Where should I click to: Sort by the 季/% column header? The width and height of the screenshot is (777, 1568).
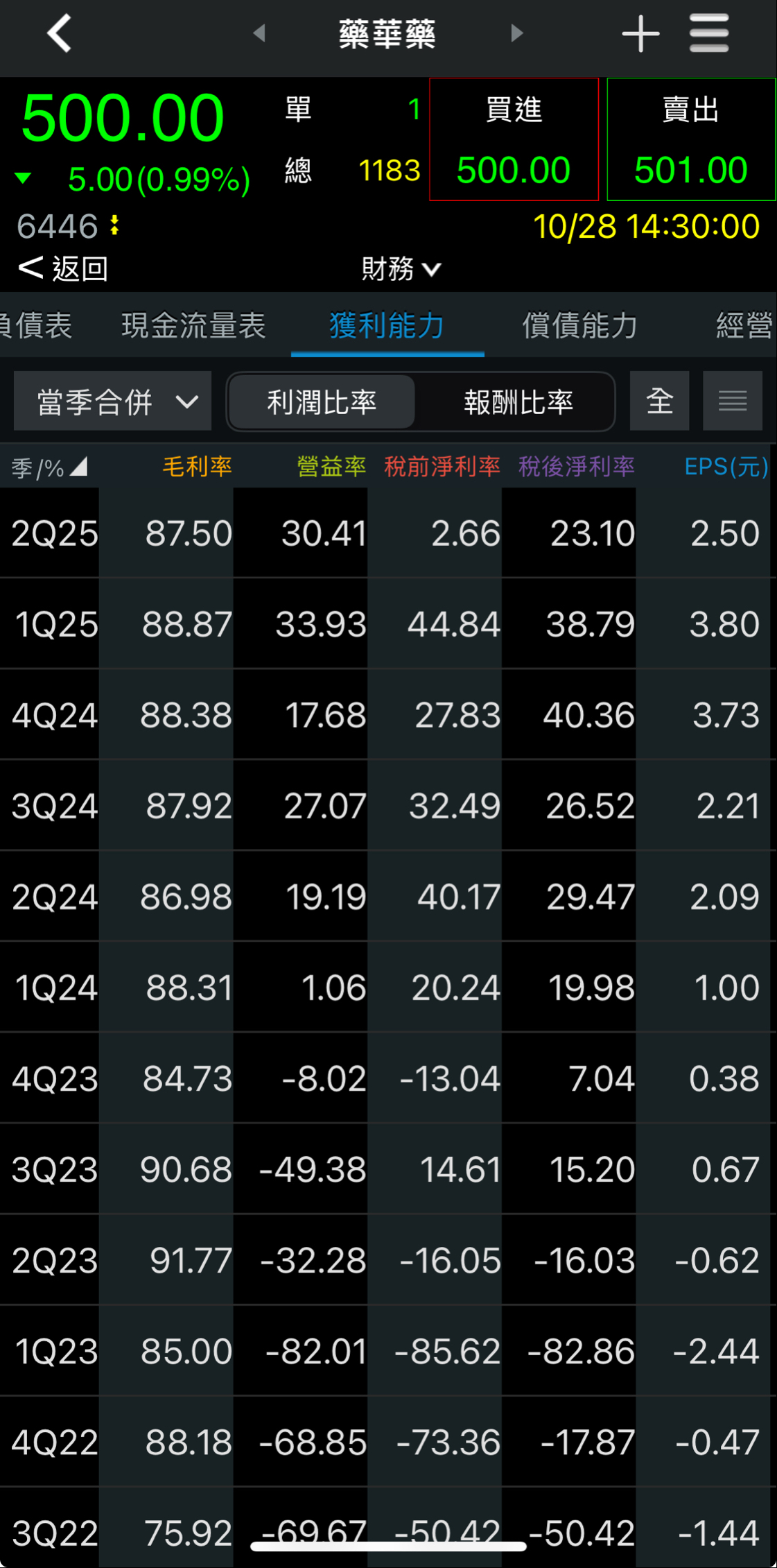click(49, 467)
